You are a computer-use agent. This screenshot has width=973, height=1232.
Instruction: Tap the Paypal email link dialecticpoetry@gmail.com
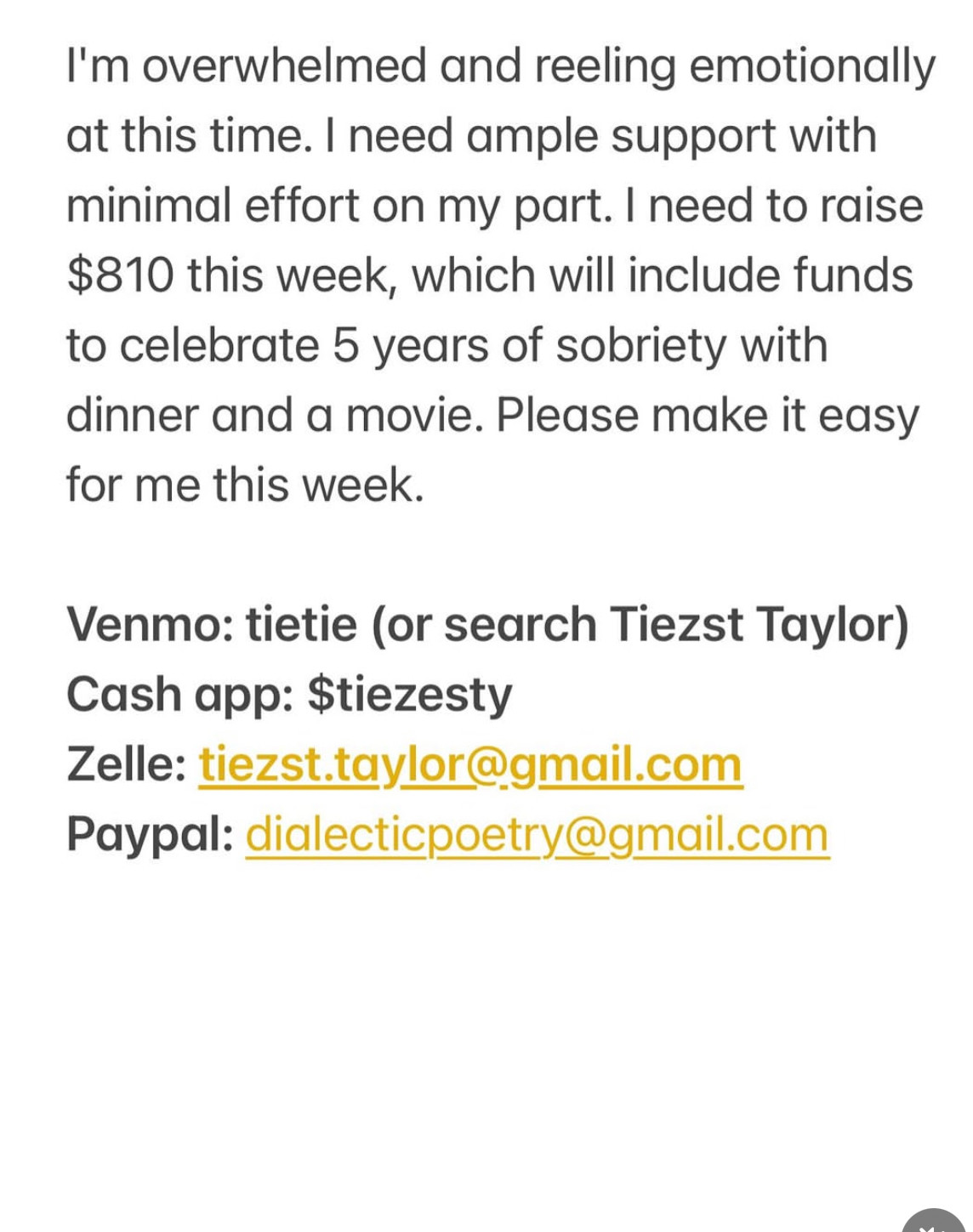[x=537, y=835]
